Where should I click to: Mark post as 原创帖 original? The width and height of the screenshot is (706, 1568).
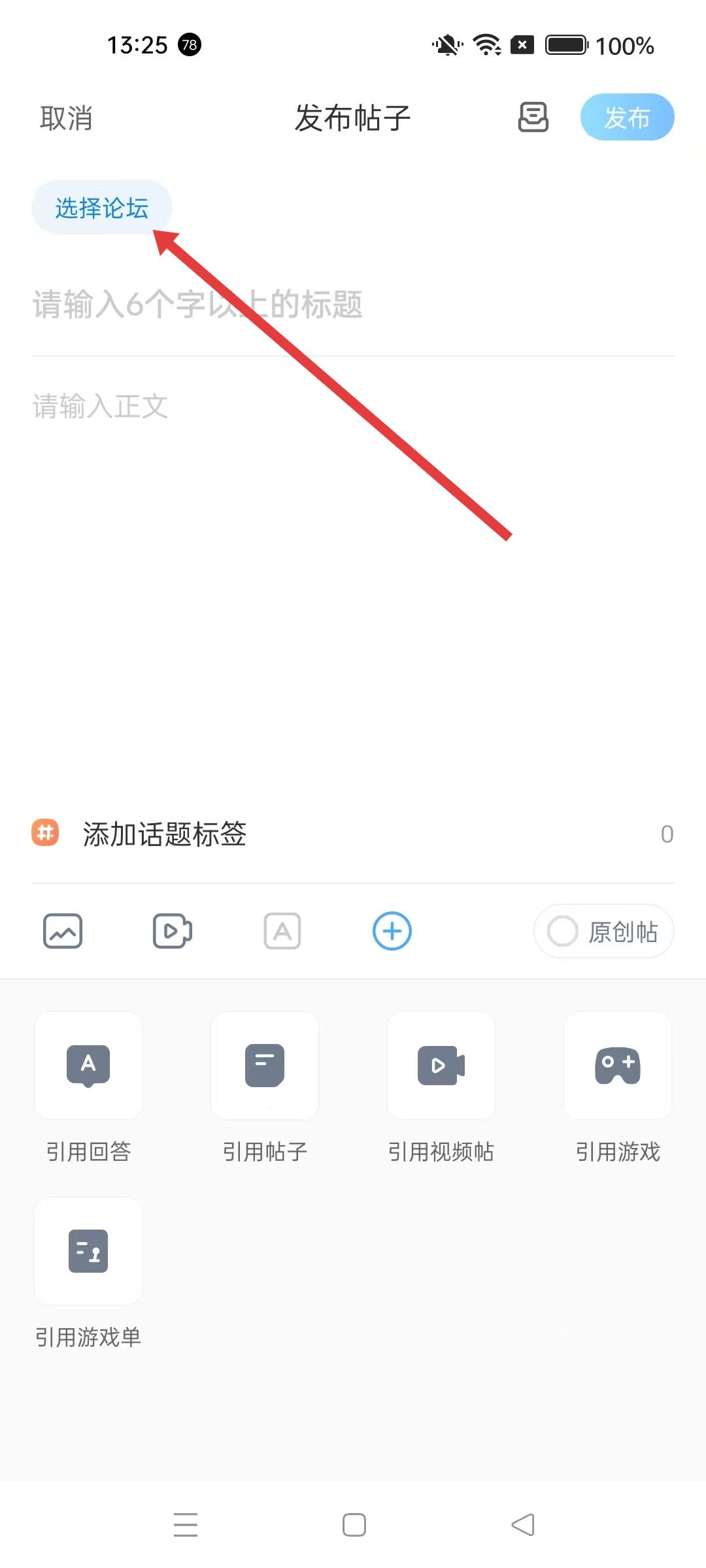tap(603, 931)
